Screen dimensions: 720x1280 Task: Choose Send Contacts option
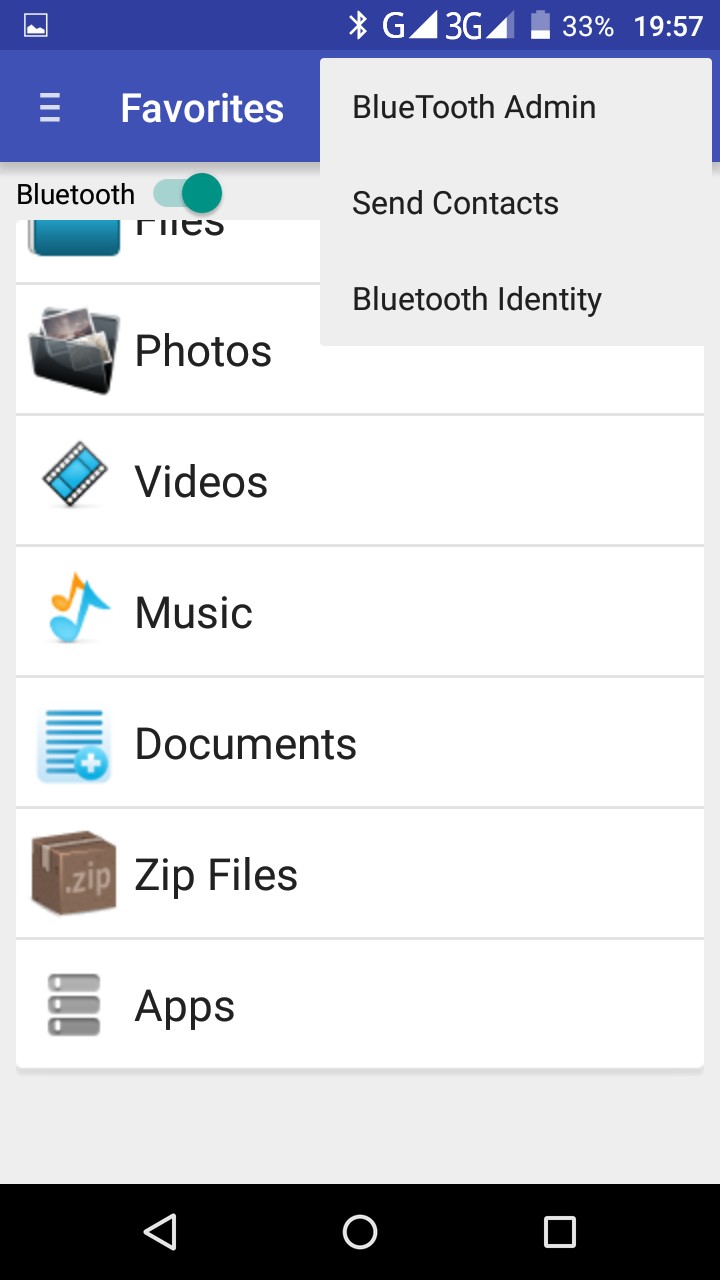click(x=456, y=204)
